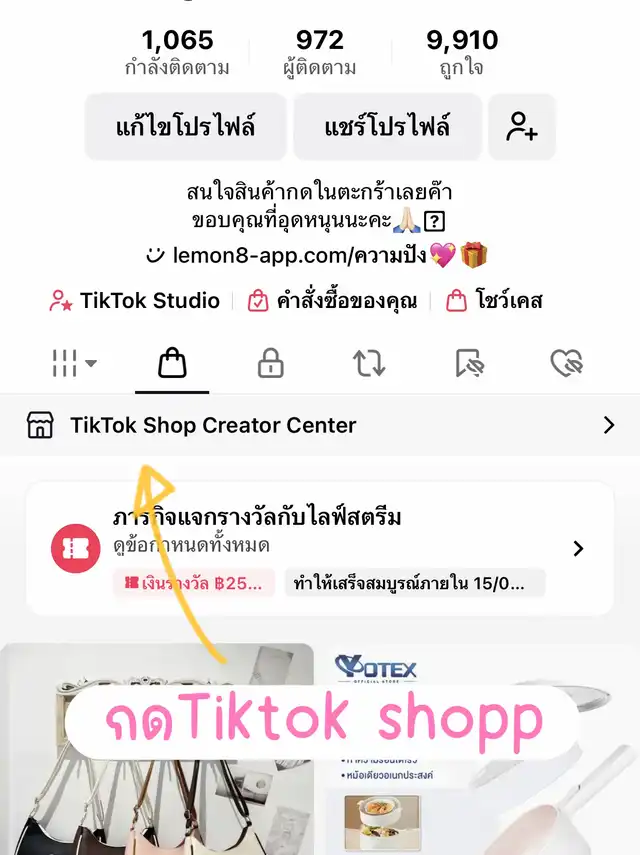Open the handbags product tile

(157, 760)
